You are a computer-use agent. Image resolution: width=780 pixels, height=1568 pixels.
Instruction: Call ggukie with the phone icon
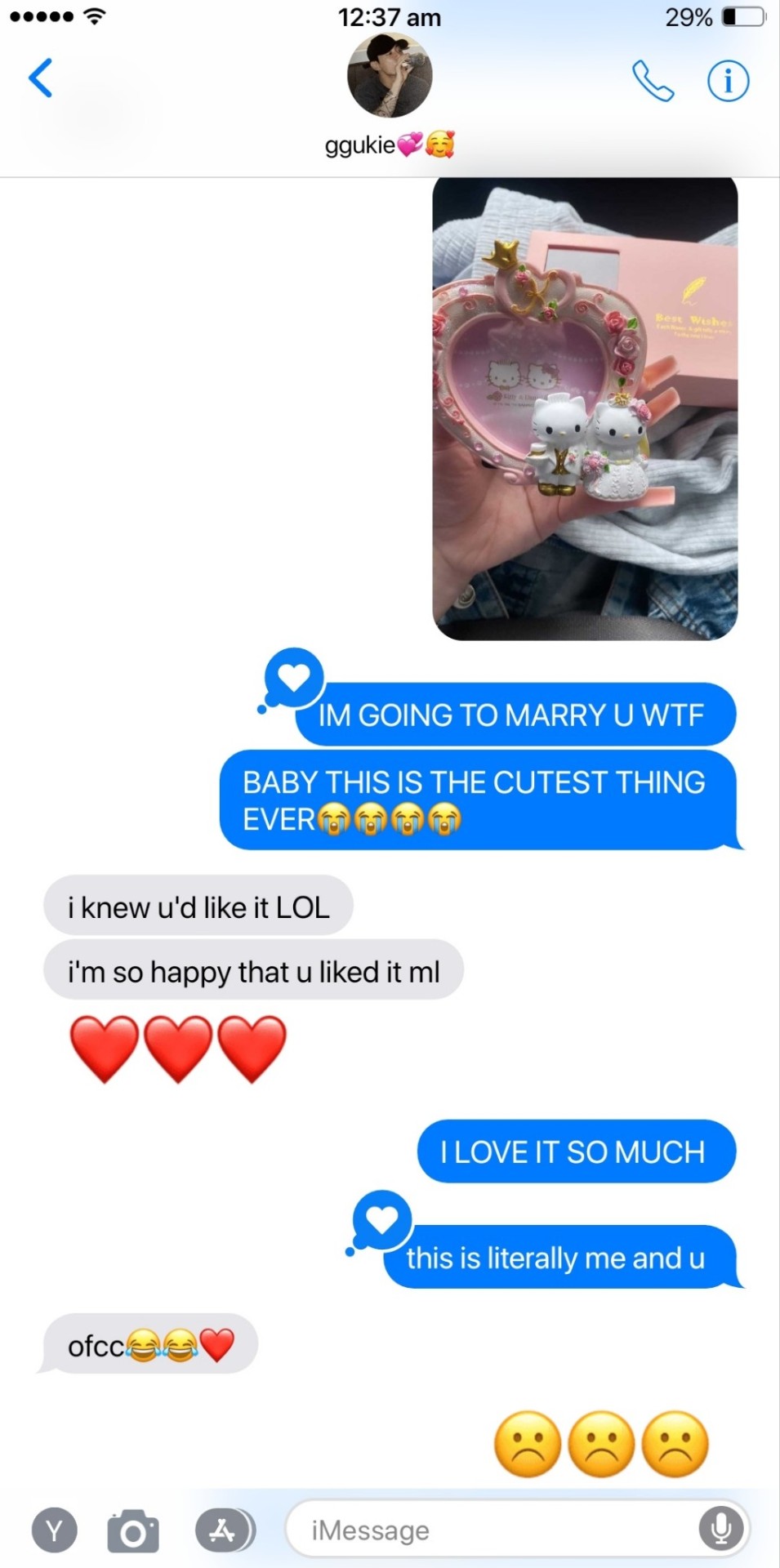653,81
